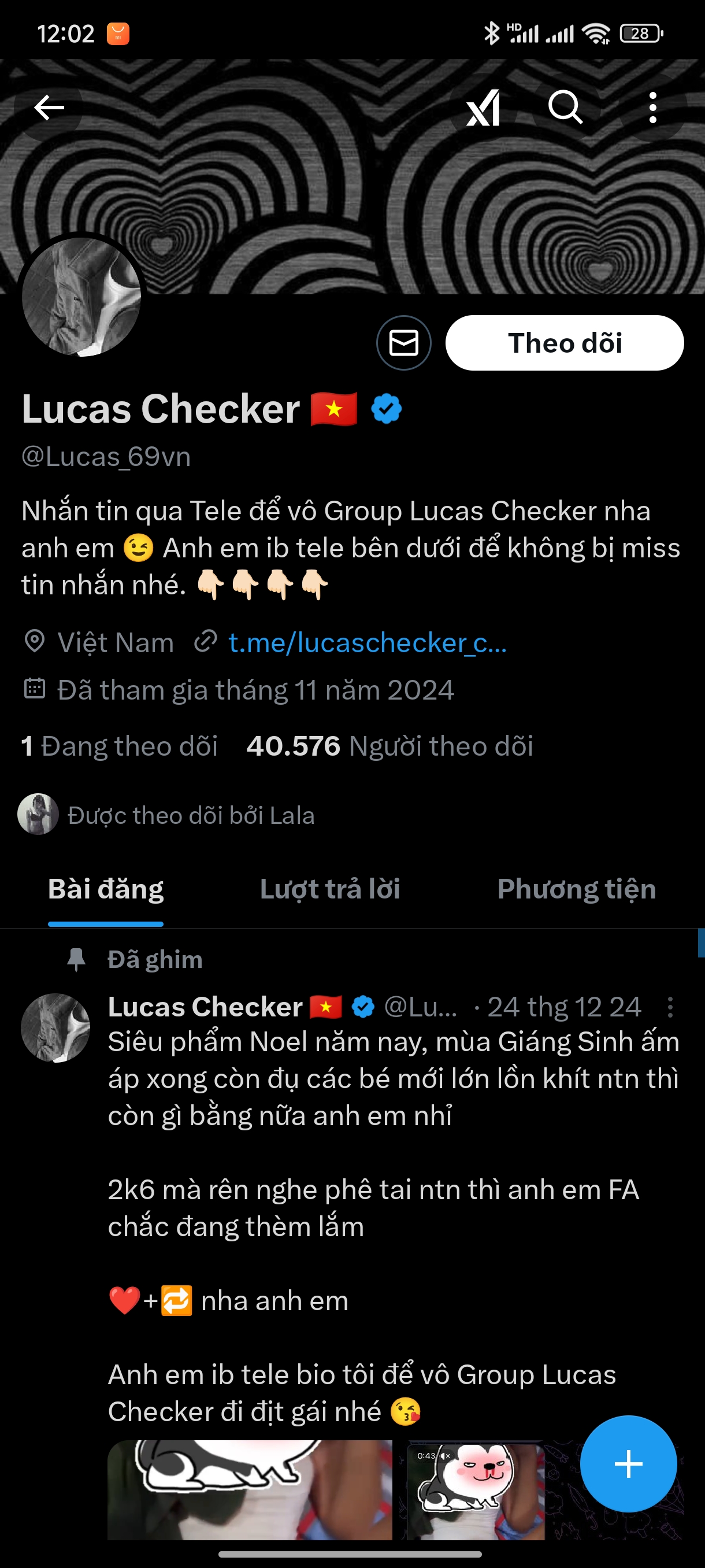This screenshot has width=705, height=1568.
Task: View the Đang theo dõi list
Action: click(120, 746)
